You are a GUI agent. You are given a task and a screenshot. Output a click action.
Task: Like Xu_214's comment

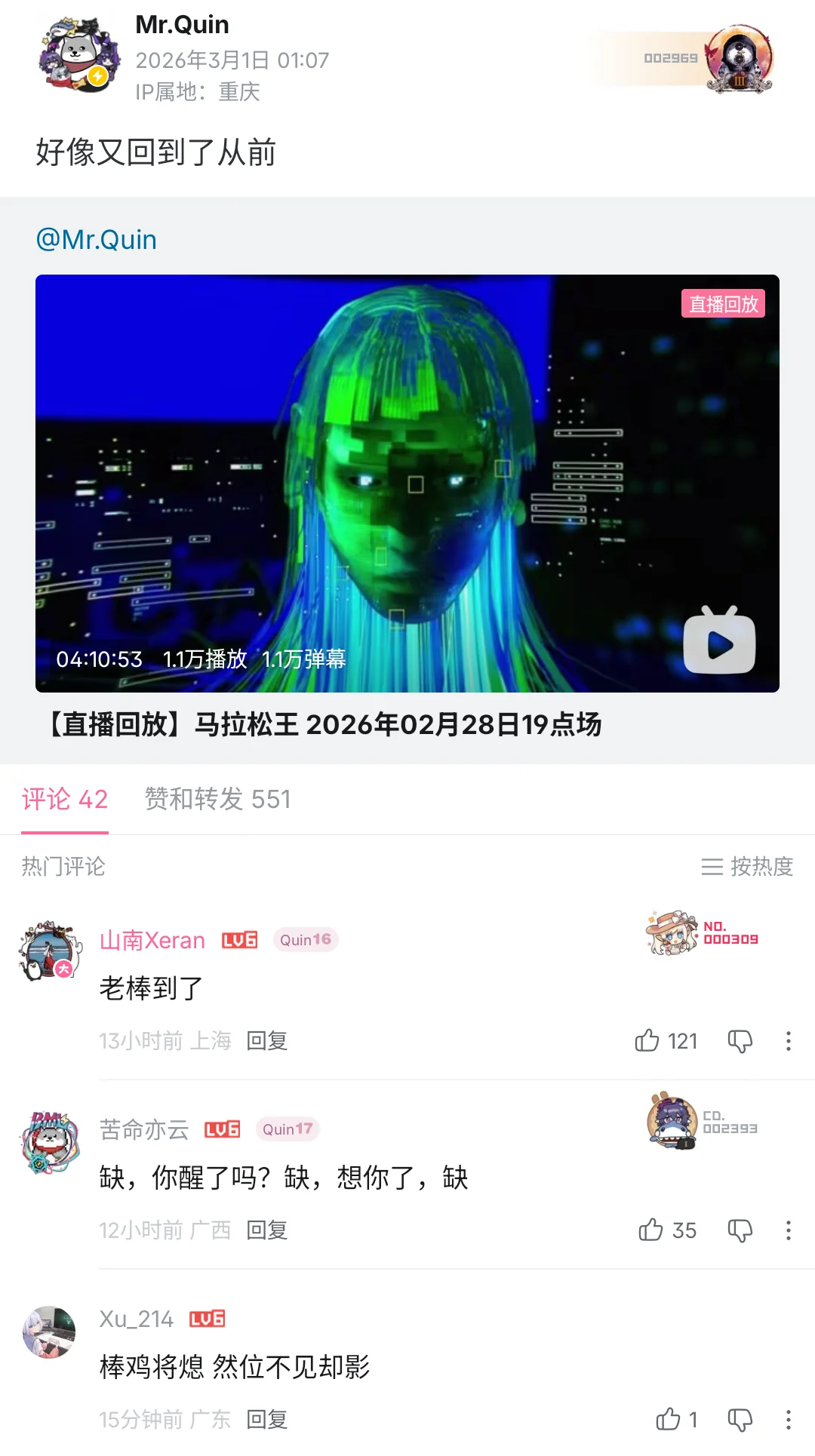pos(668,1420)
